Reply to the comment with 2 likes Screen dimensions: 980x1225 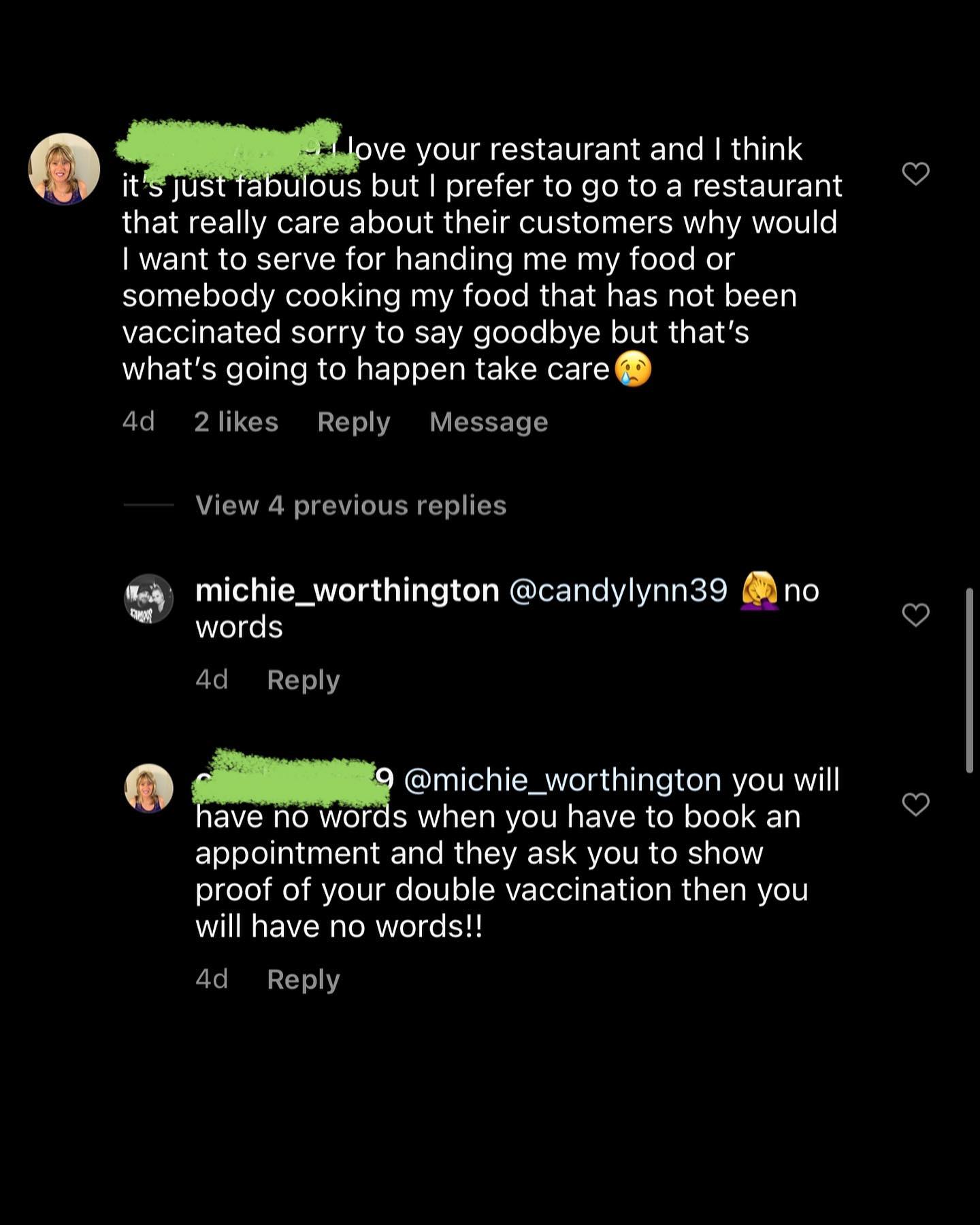pos(353,422)
